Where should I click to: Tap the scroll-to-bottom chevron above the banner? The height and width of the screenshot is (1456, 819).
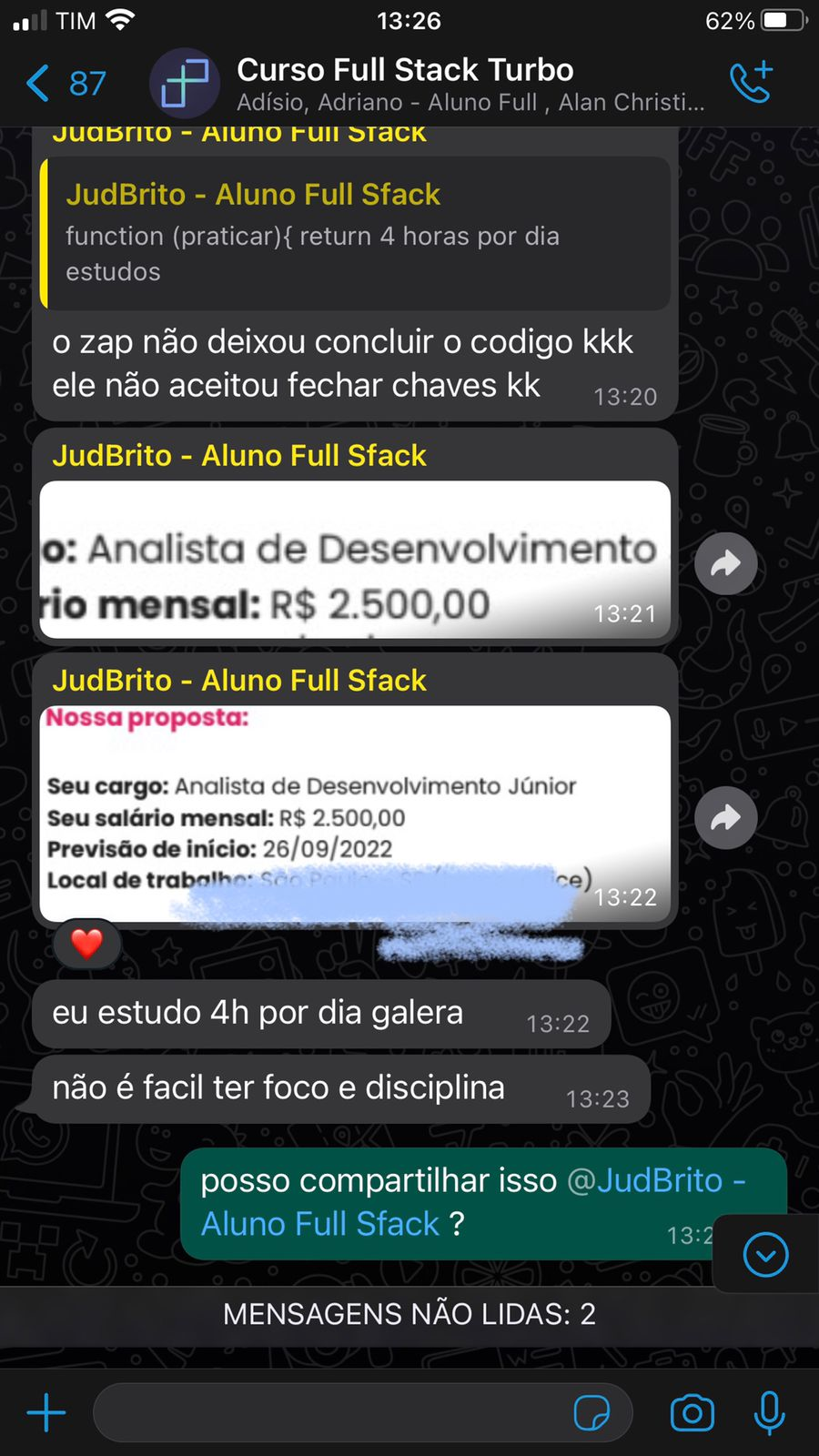coord(766,1255)
